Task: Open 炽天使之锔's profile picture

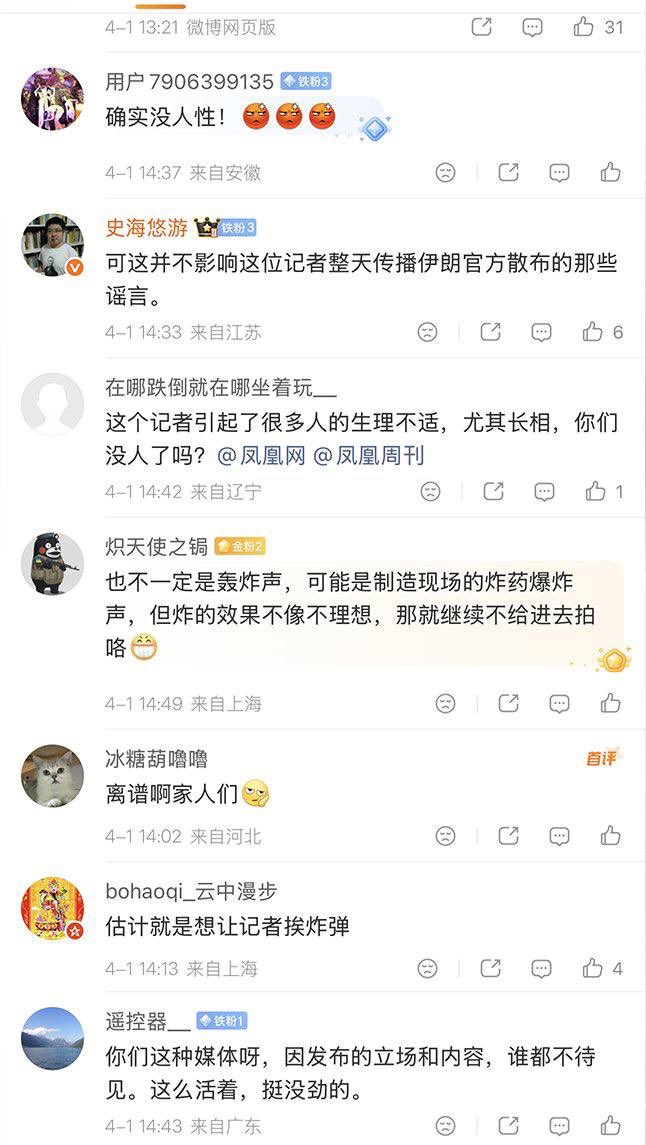Action: [x=52, y=564]
